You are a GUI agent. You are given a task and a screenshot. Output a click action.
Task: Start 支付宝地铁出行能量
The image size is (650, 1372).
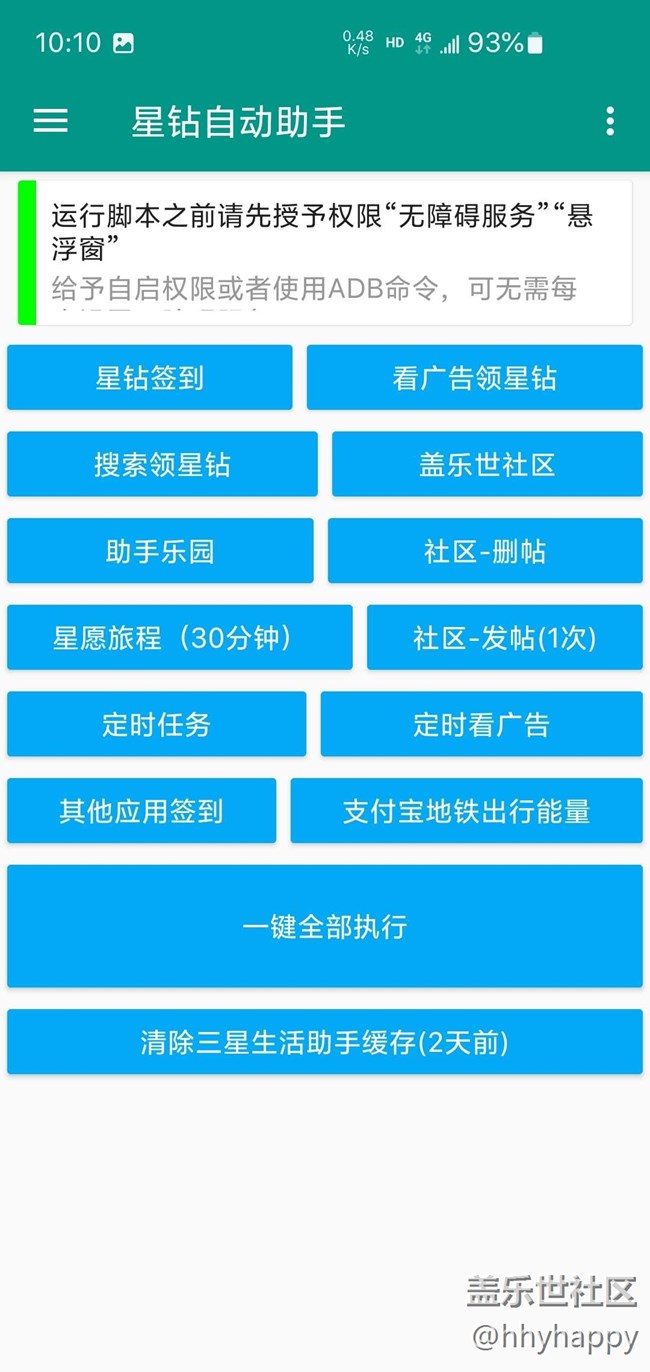tap(466, 810)
